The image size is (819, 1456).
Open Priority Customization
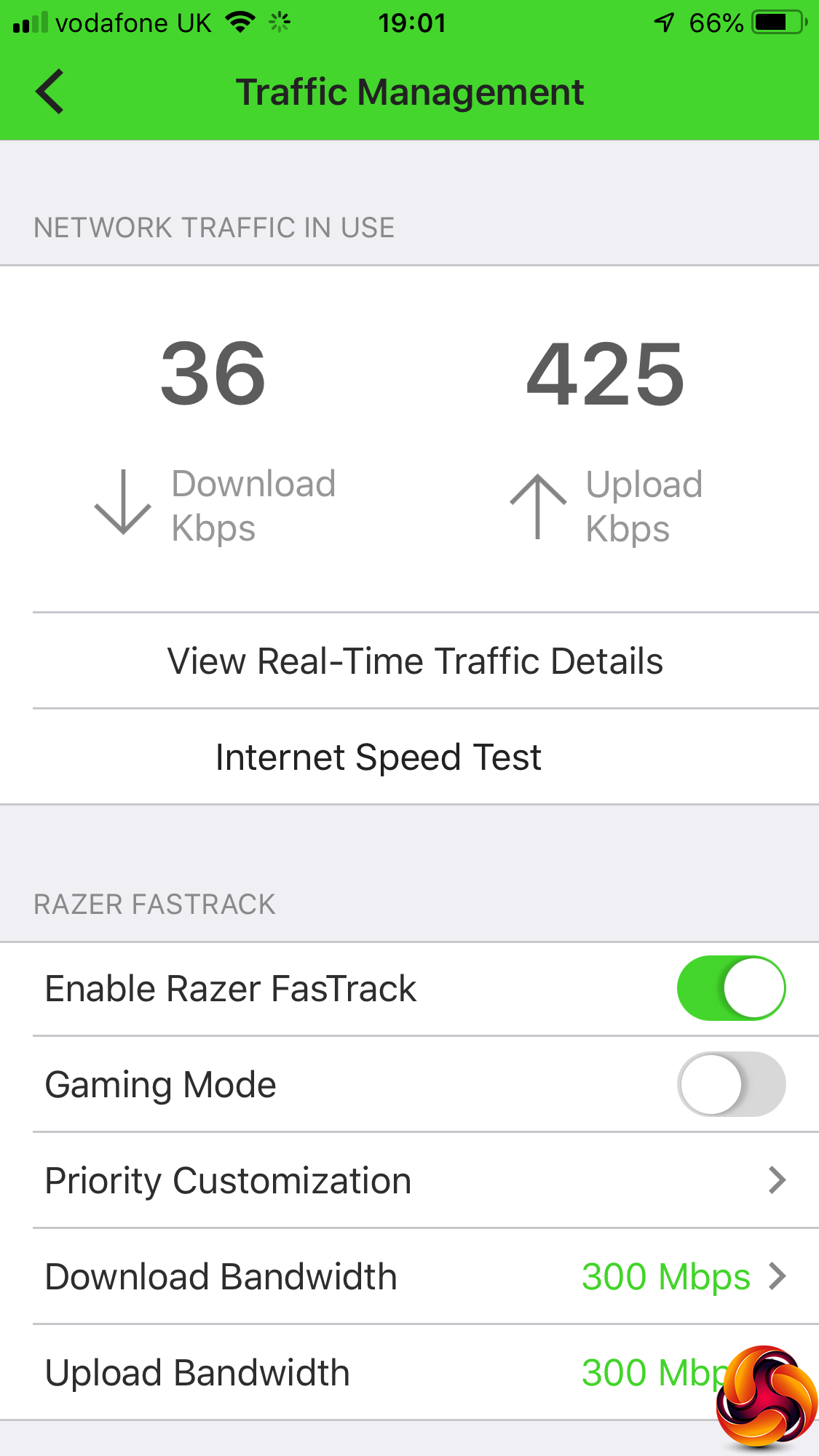coord(415,1180)
